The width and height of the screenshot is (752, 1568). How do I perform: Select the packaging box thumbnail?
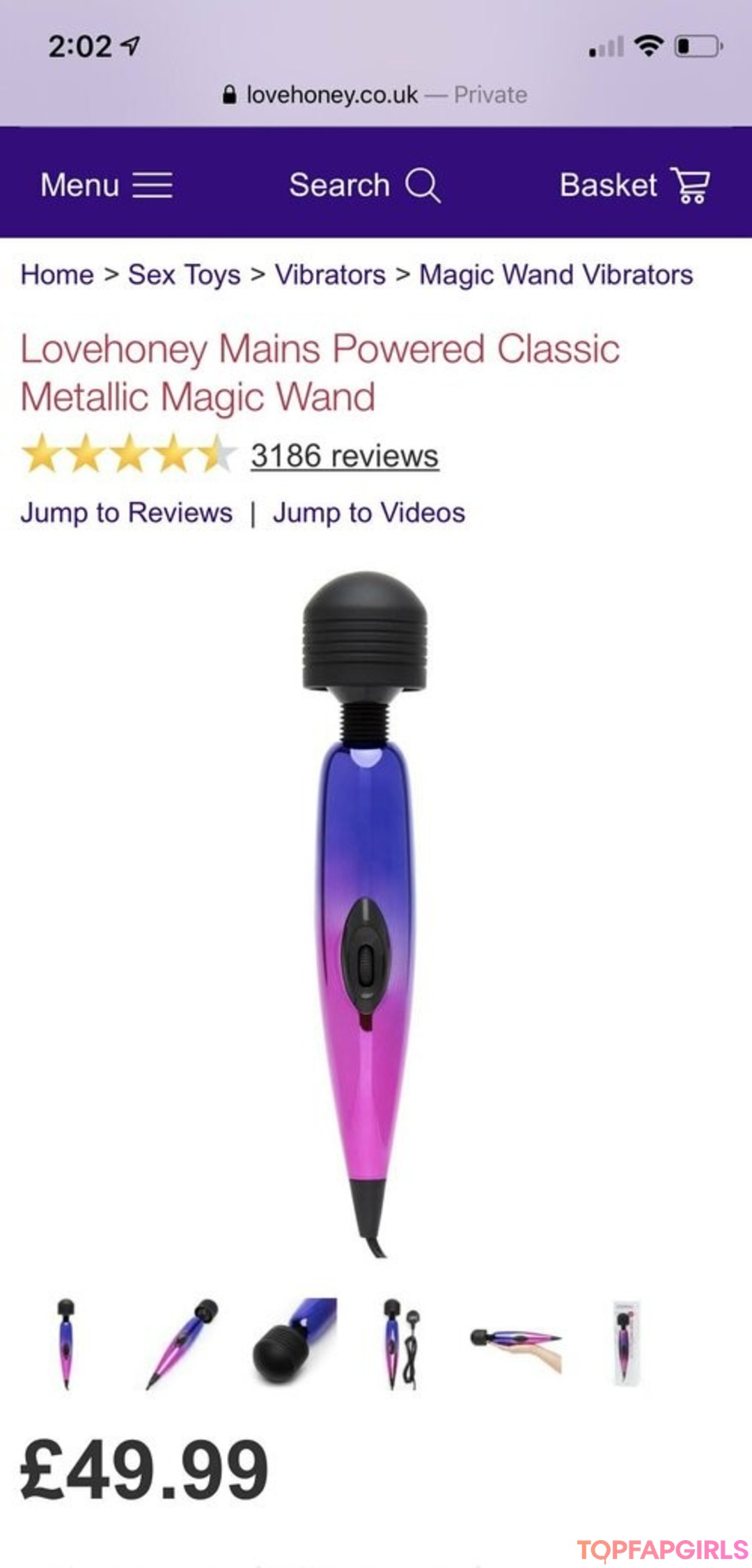pyautogui.click(x=625, y=1343)
